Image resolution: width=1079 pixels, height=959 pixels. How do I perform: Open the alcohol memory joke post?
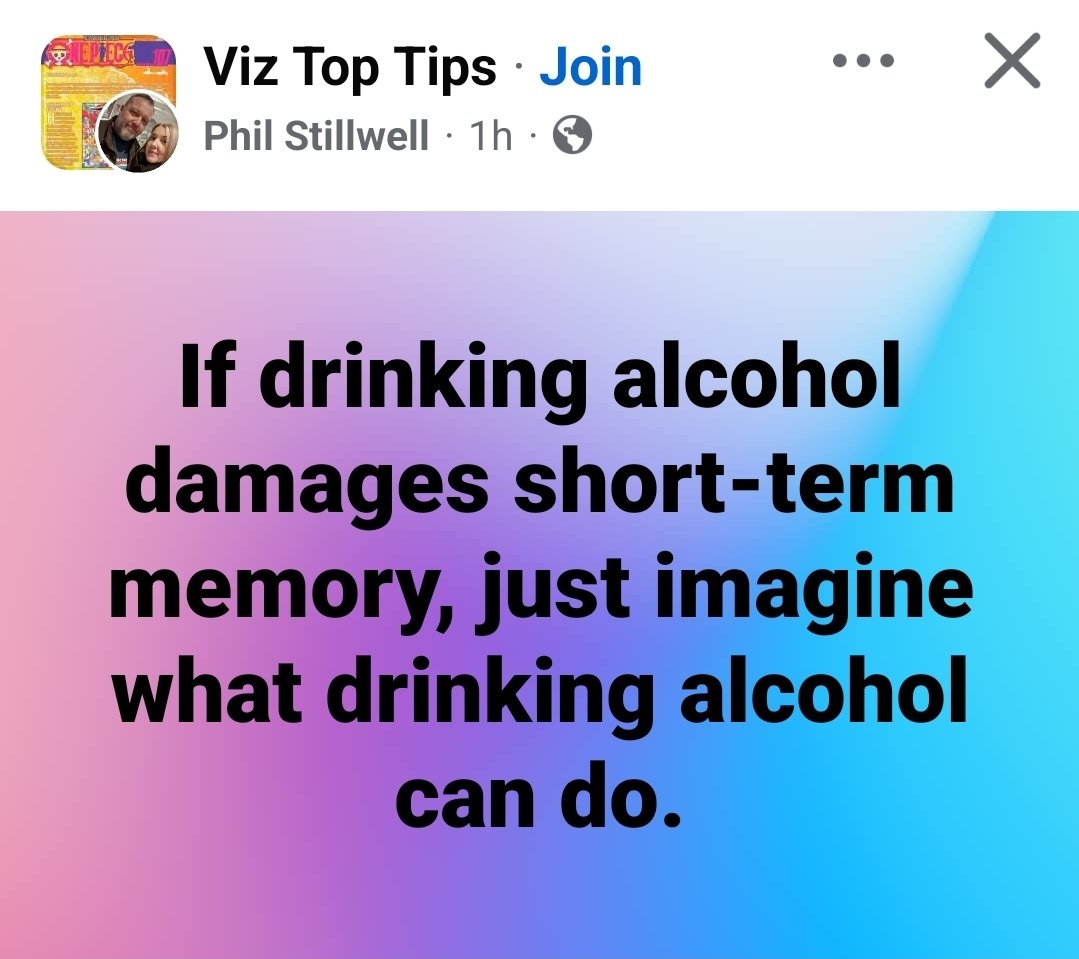coord(539,585)
